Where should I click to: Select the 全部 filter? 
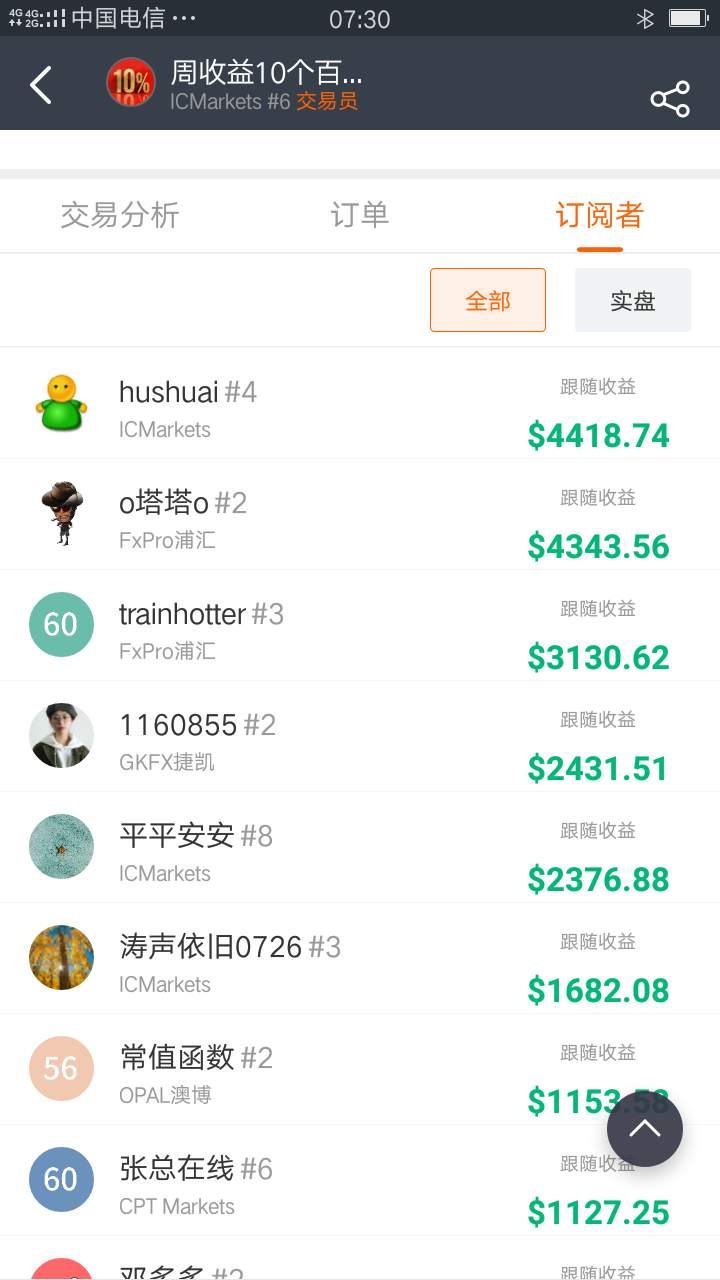(x=488, y=300)
